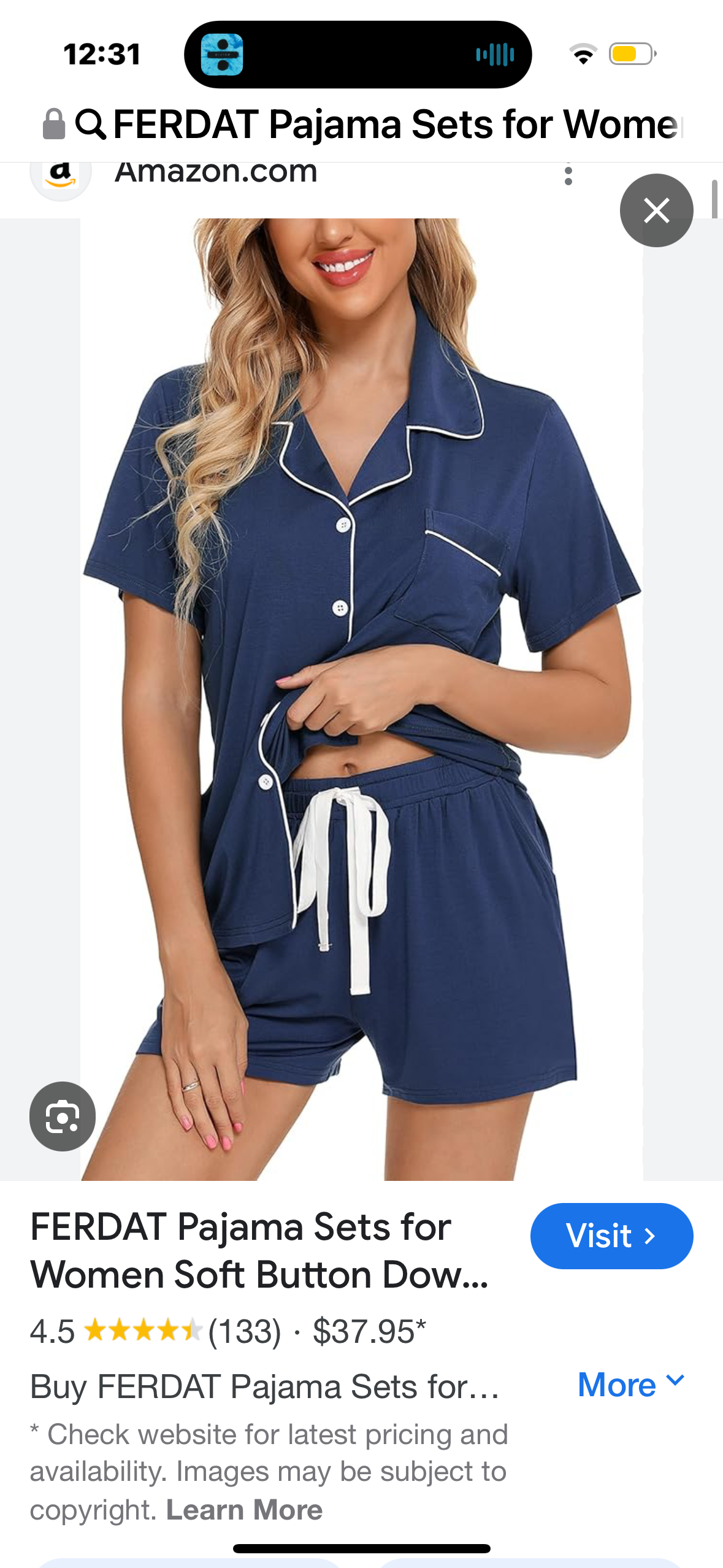Dismiss the image preview with the X button

coord(656,210)
